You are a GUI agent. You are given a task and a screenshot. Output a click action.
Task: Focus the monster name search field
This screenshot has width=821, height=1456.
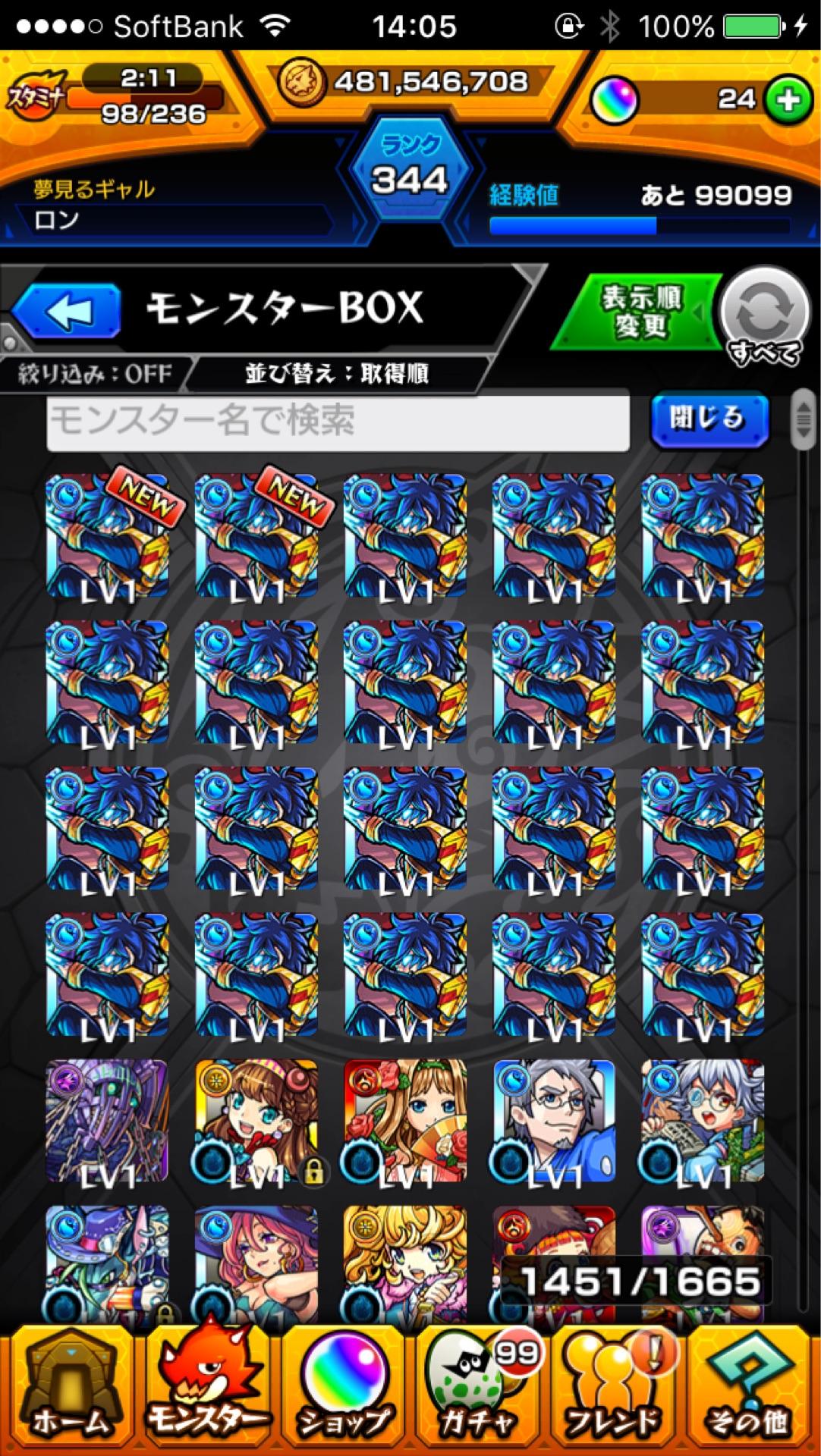click(x=338, y=421)
